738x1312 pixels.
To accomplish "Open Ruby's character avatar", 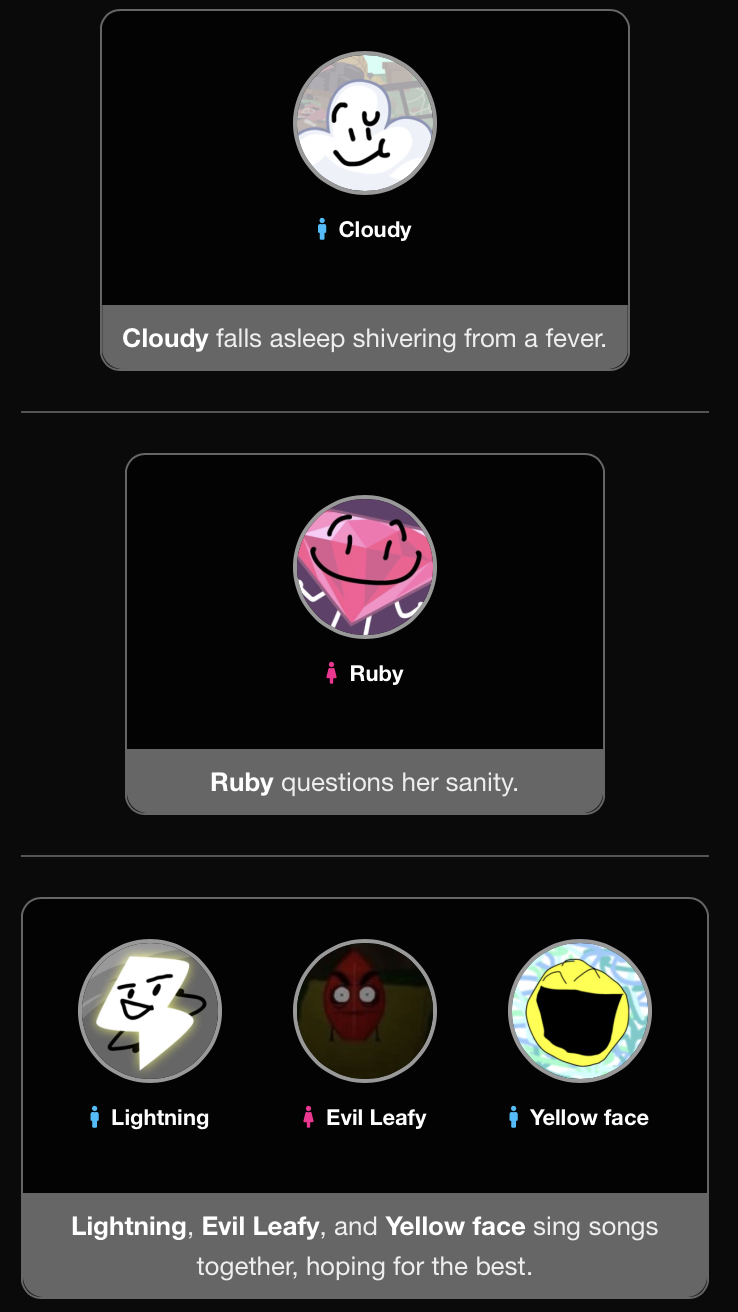I will (x=365, y=567).
